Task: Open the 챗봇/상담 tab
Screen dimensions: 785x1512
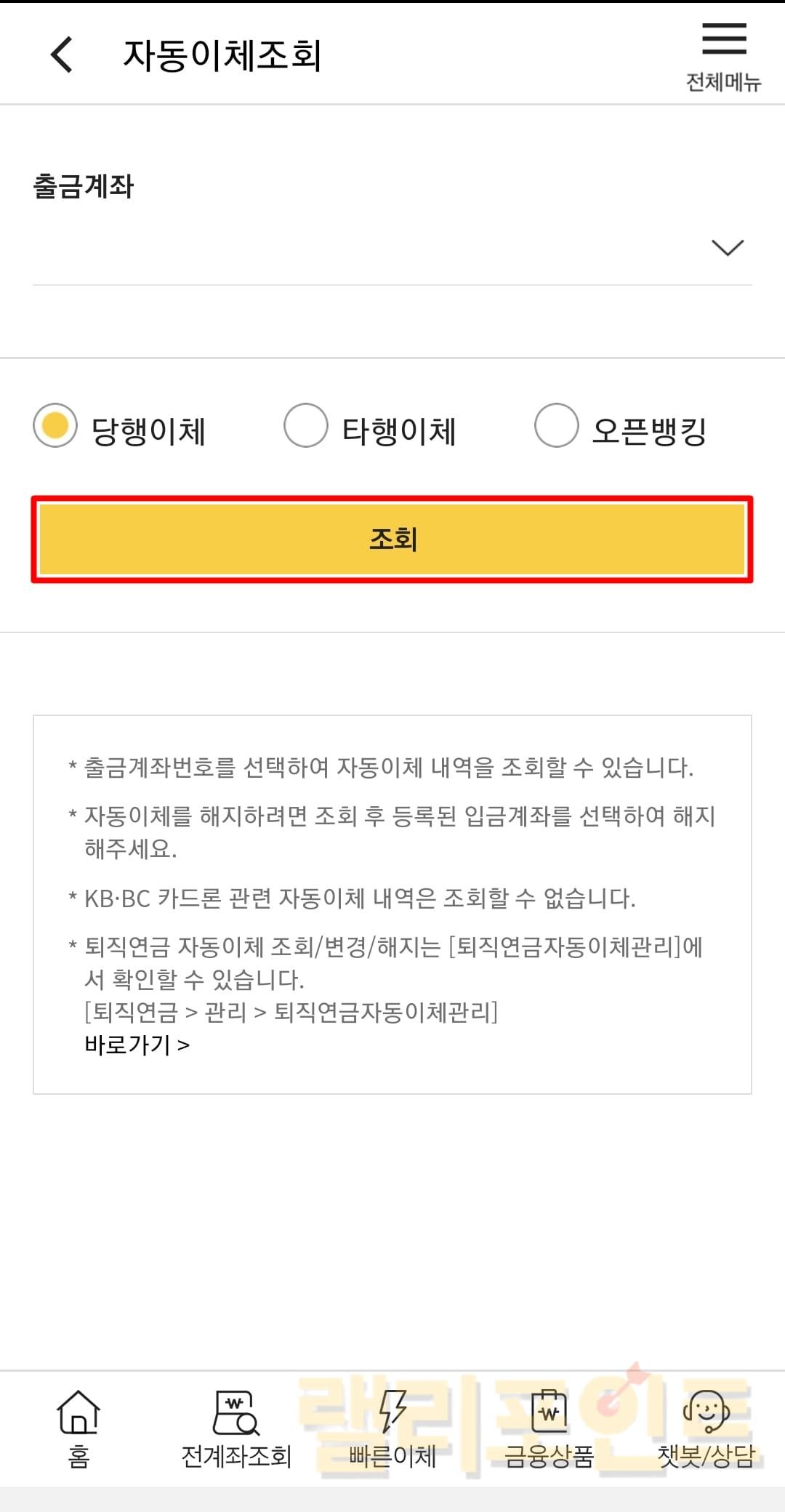Action: point(706,1428)
